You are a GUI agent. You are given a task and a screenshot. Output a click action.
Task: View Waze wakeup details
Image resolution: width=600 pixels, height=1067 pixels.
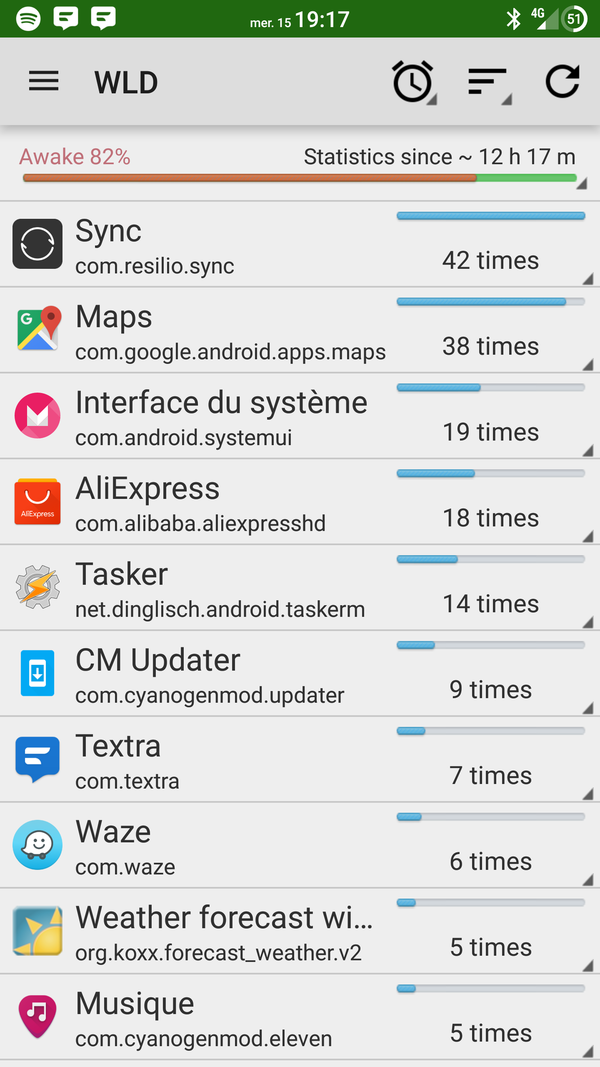tap(300, 844)
